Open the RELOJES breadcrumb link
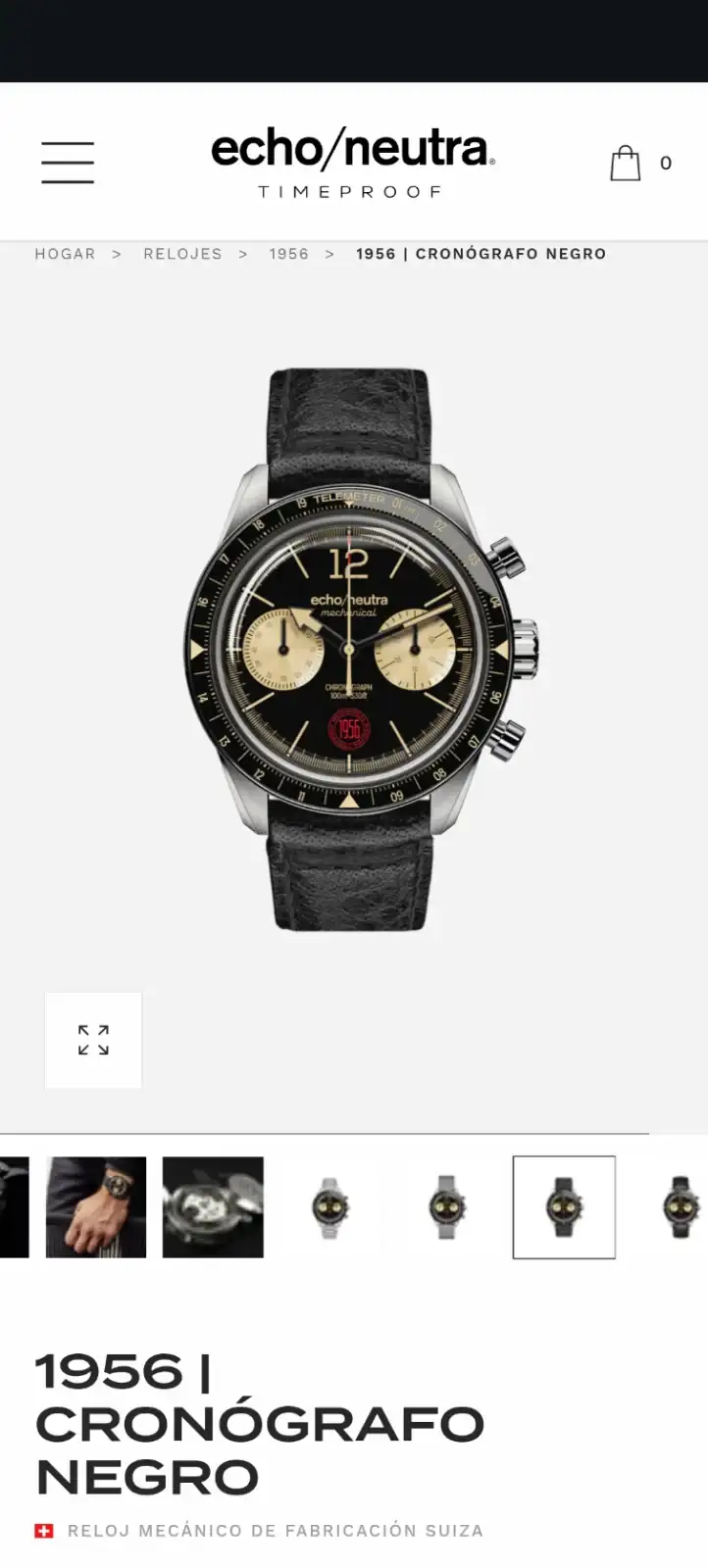The height and width of the screenshot is (1568, 708). tap(182, 254)
